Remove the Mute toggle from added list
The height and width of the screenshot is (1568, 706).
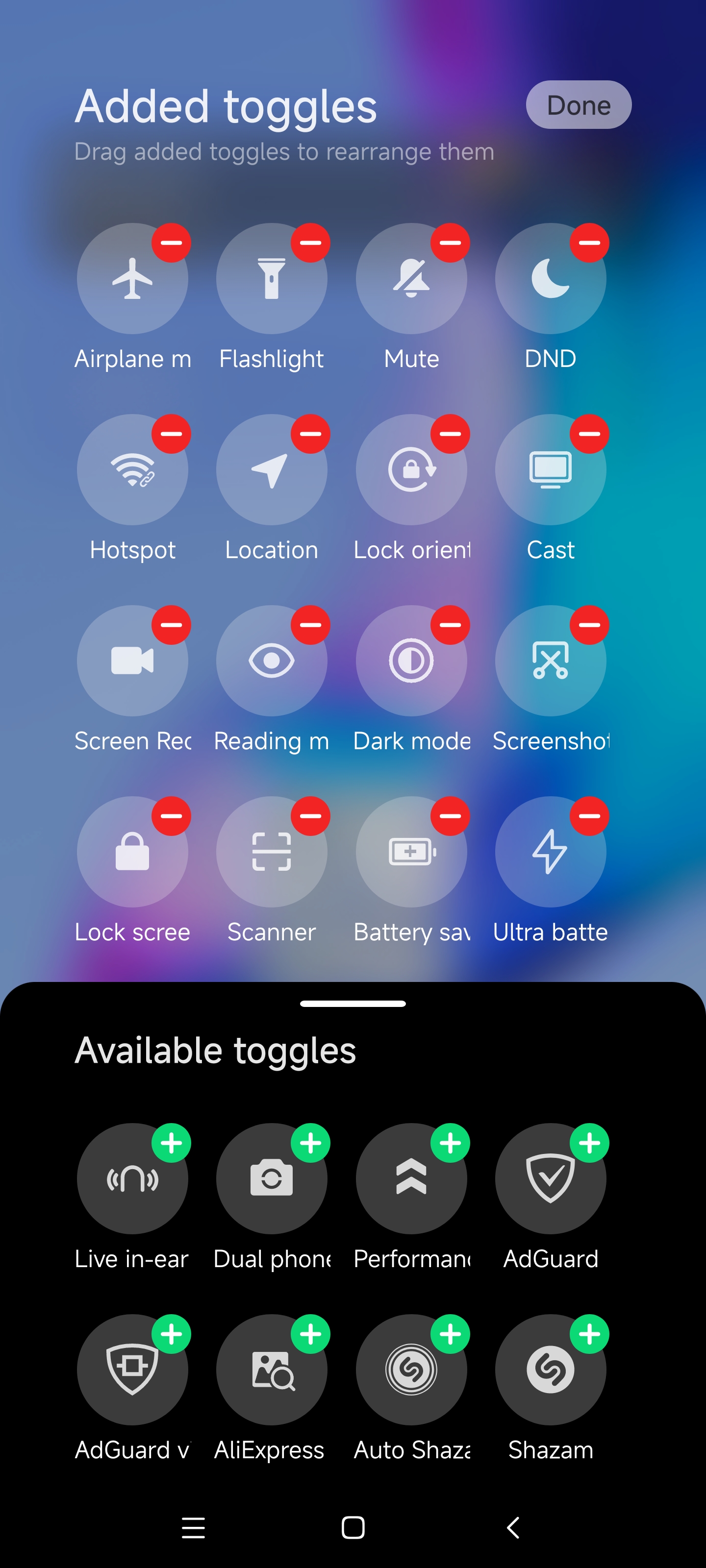click(450, 243)
